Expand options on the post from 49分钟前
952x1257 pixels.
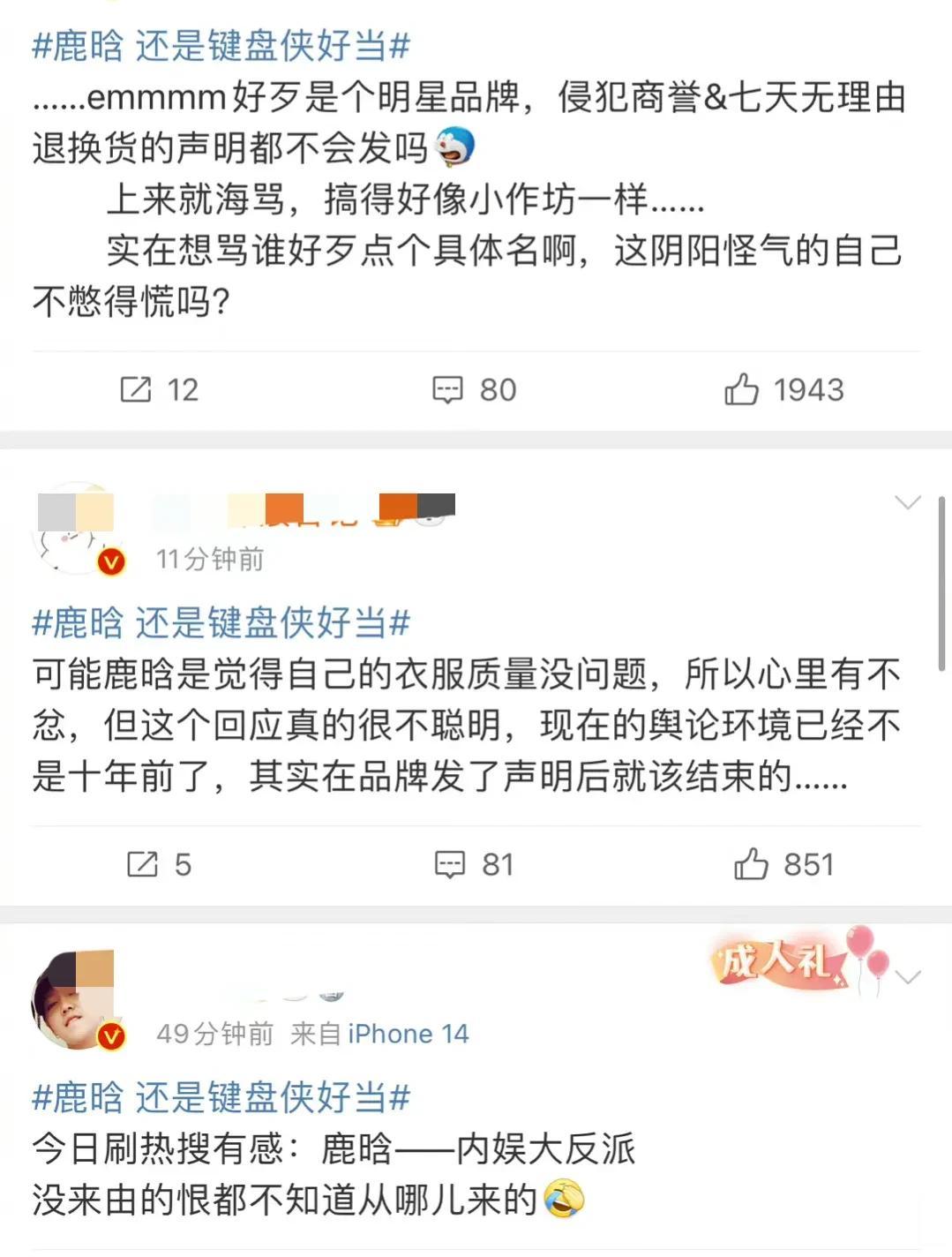908,977
